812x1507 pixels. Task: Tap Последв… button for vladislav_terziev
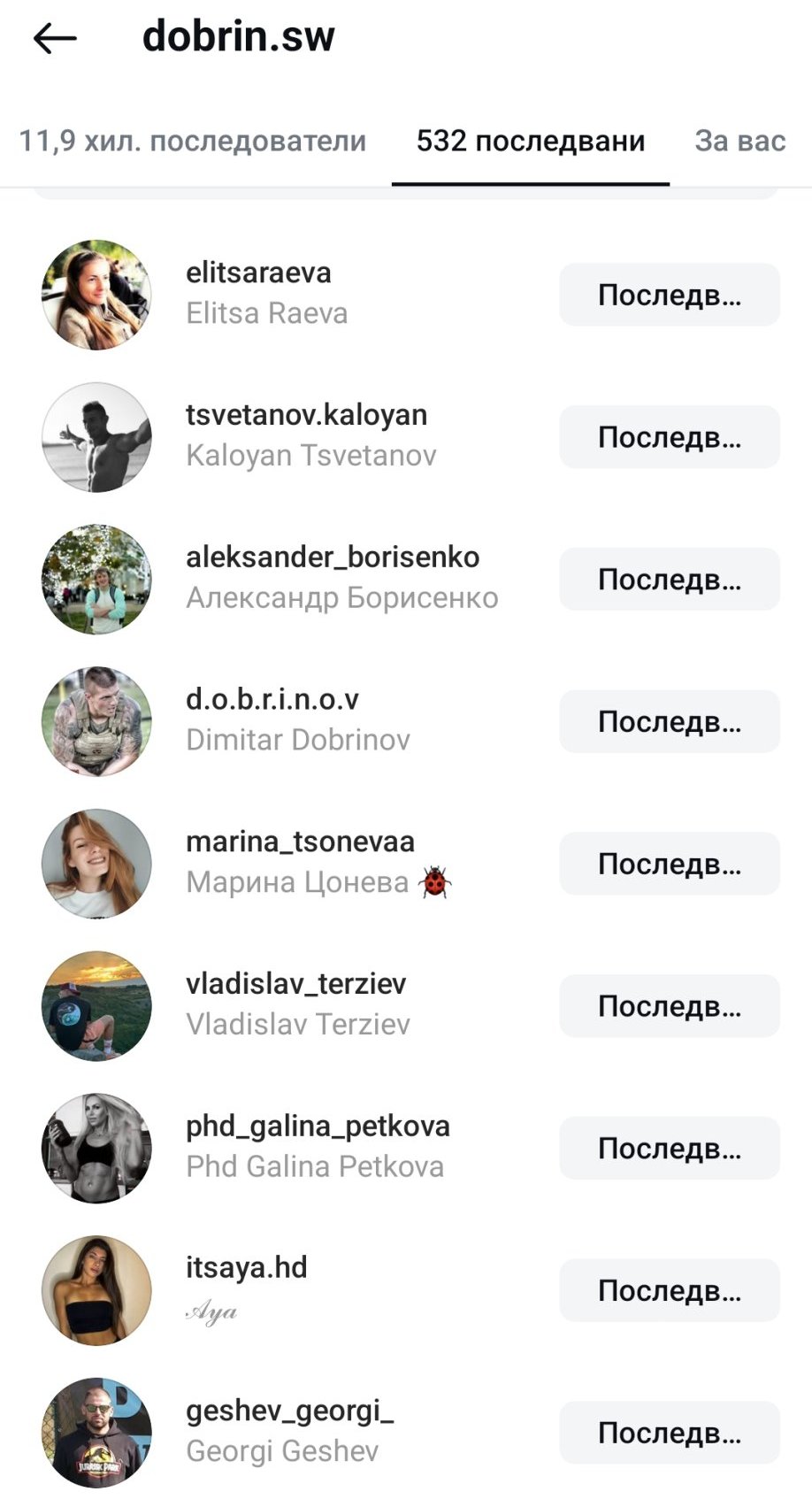tap(669, 1006)
